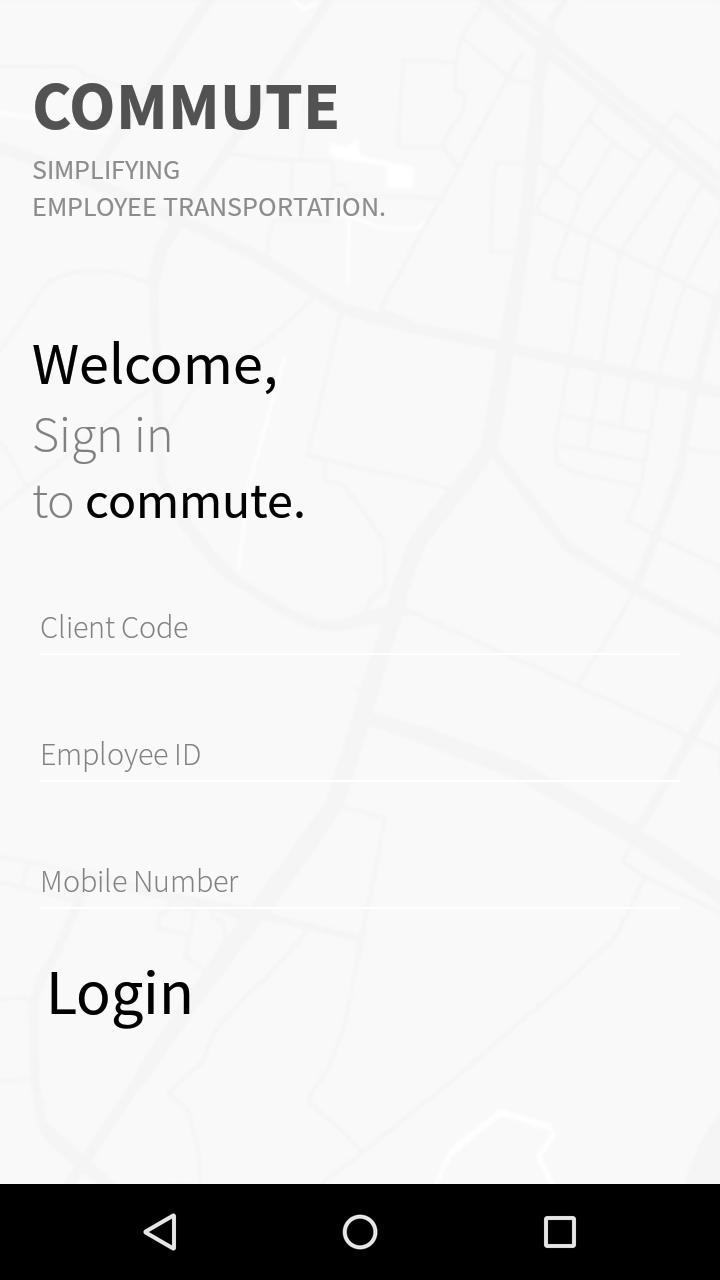The height and width of the screenshot is (1280, 720).
Task: Submit sign in via Login
Action: tap(119, 991)
